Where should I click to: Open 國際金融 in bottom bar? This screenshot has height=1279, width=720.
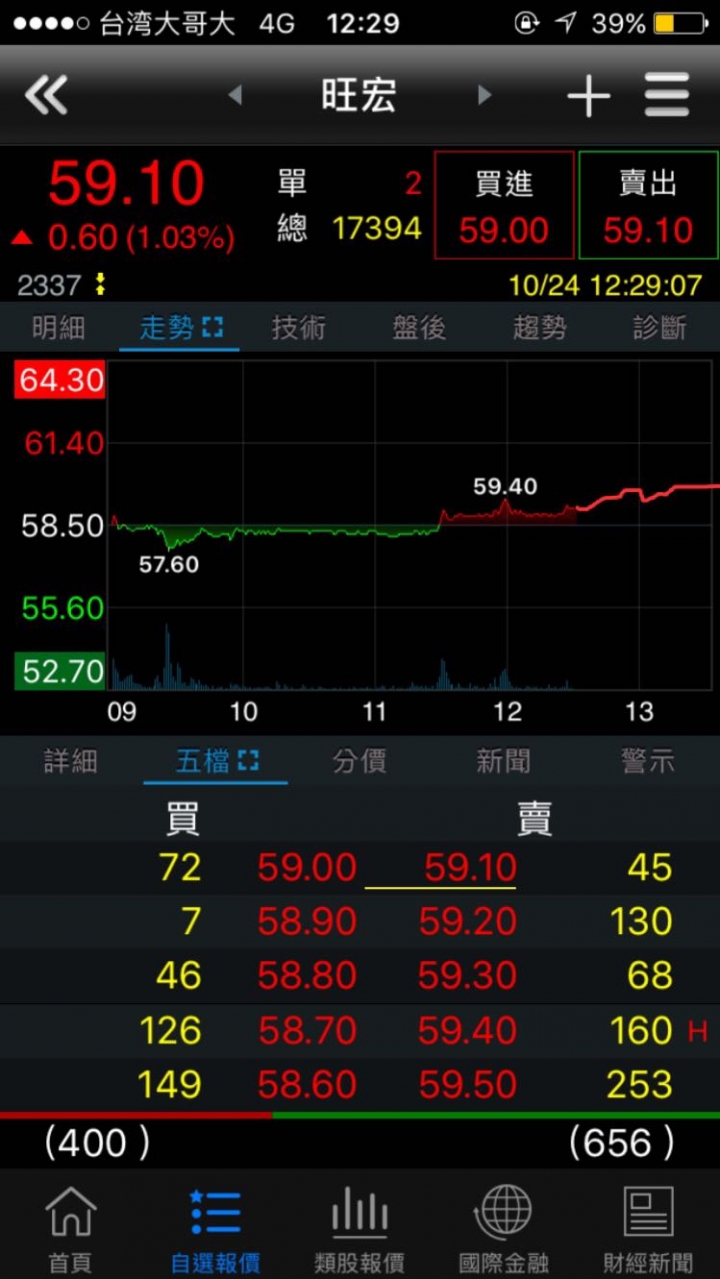tap(503, 1228)
